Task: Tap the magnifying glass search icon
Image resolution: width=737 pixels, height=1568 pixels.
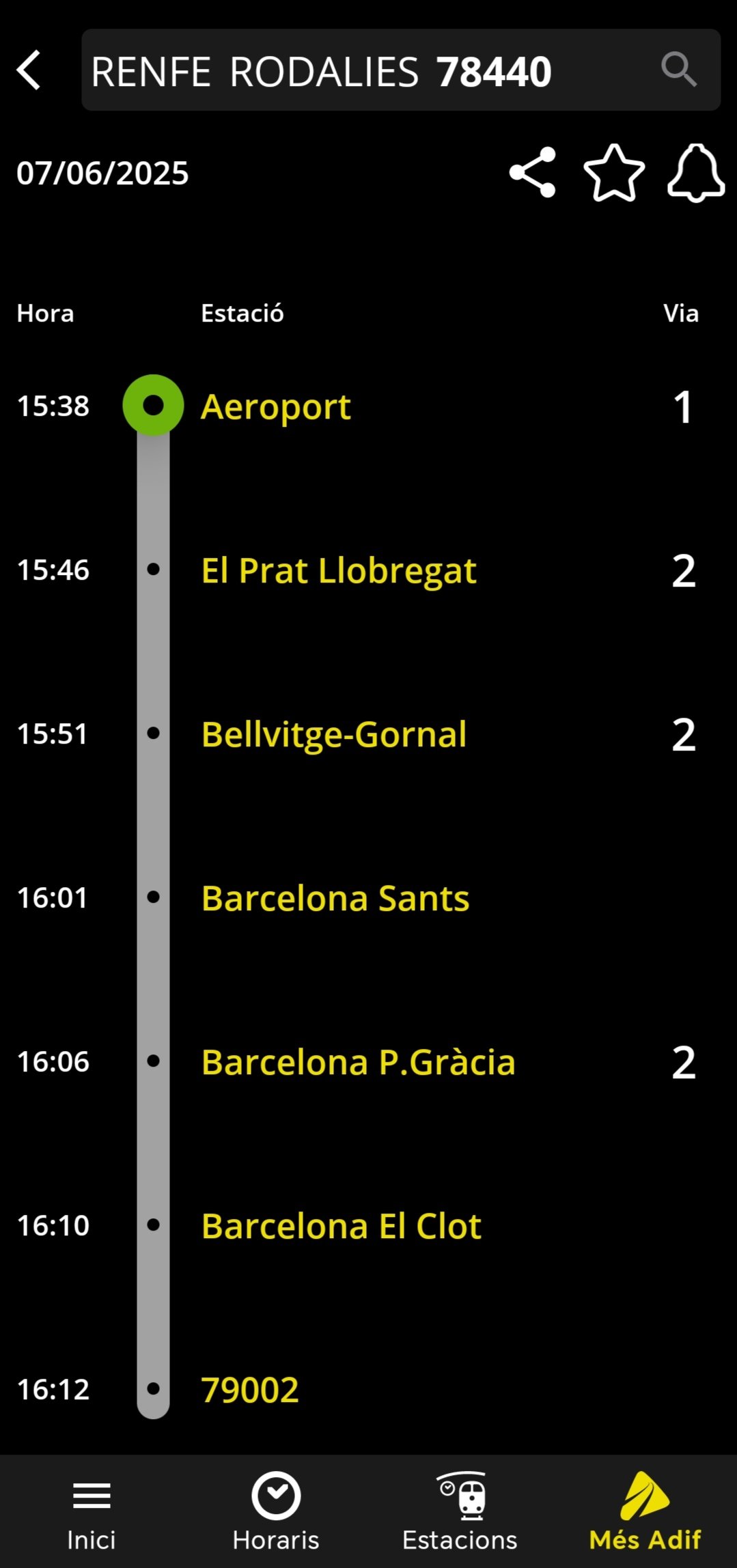Action: (678, 70)
